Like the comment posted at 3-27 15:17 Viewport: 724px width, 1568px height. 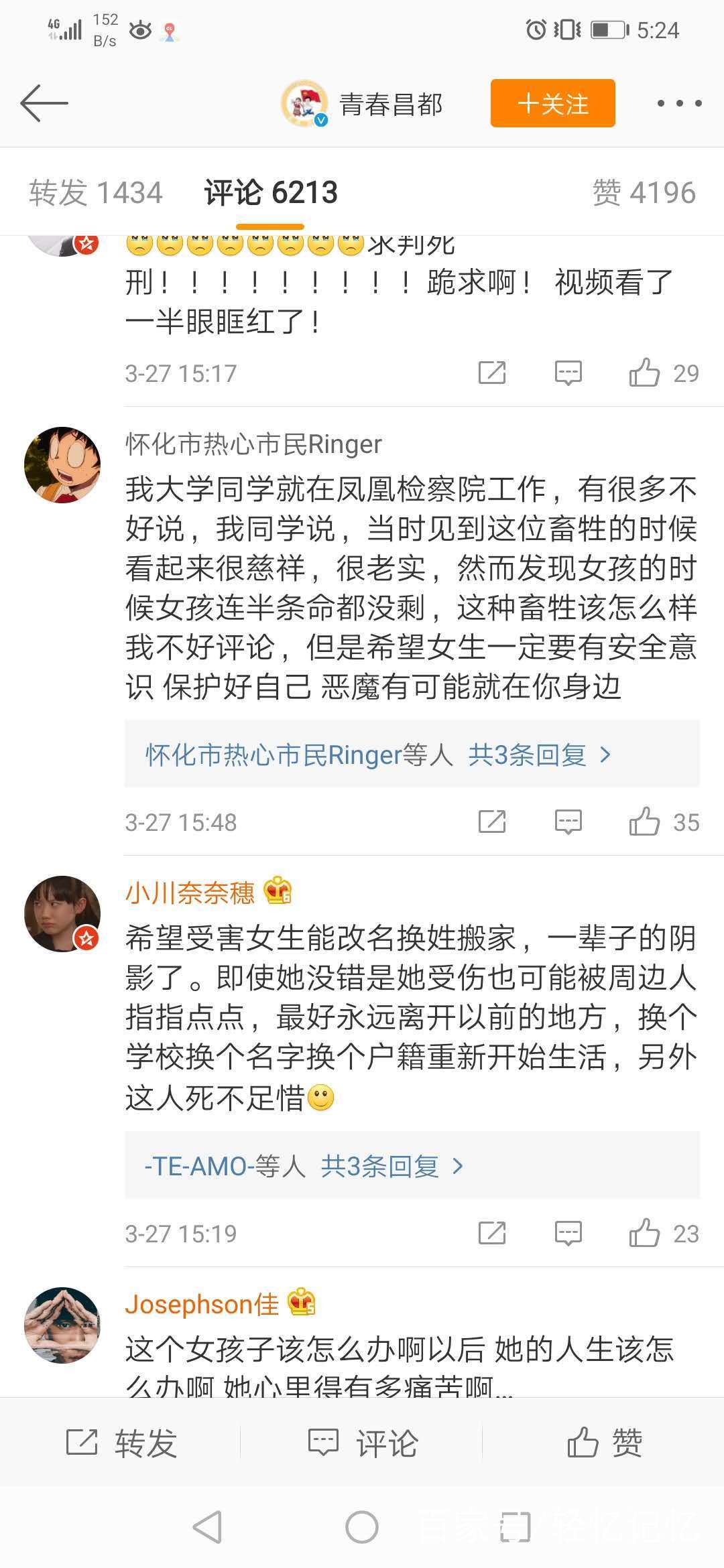[644, 373]
